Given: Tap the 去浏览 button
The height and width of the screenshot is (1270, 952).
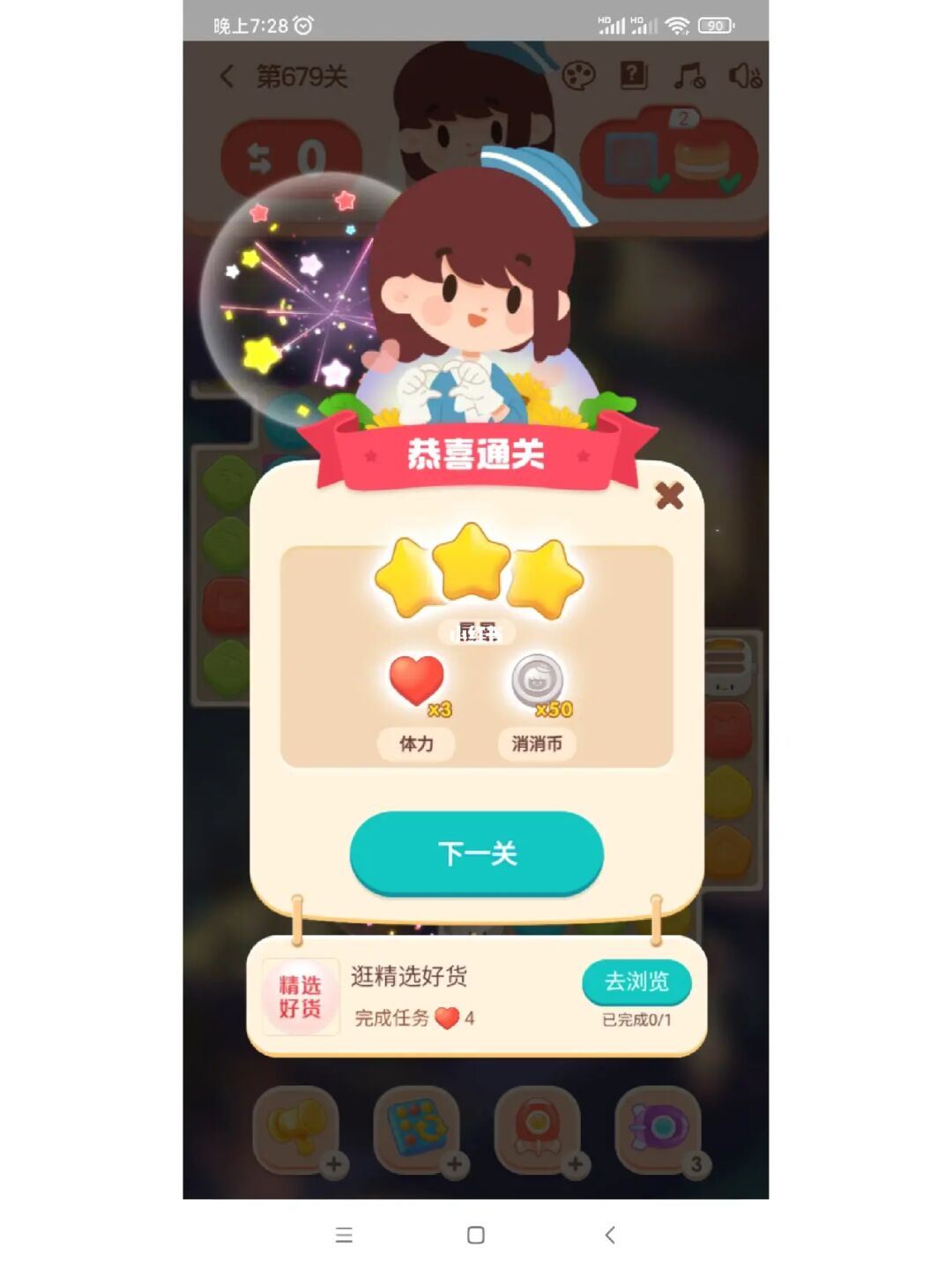Looking at the screenshot, I should (x=636, y=982).
